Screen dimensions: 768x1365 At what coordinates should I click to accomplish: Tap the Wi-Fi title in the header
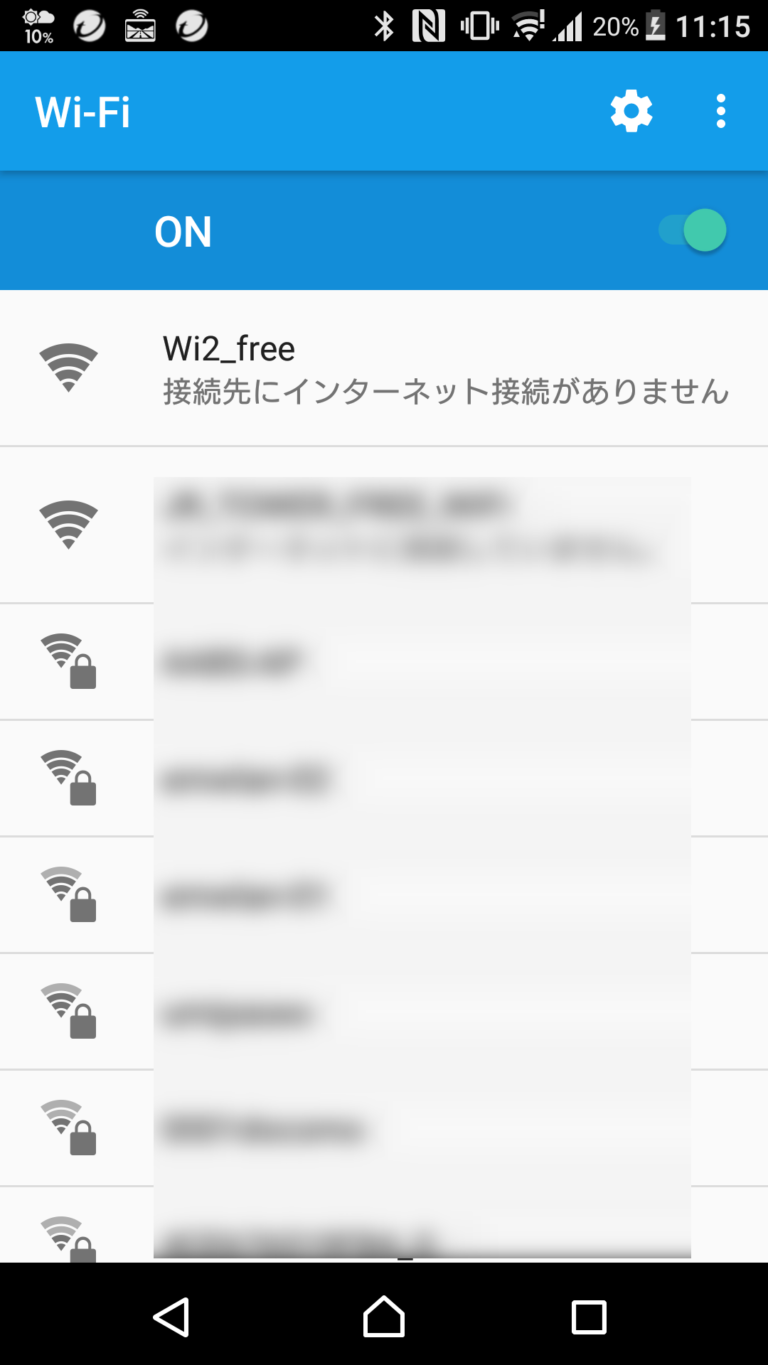[x=82, y=111]
